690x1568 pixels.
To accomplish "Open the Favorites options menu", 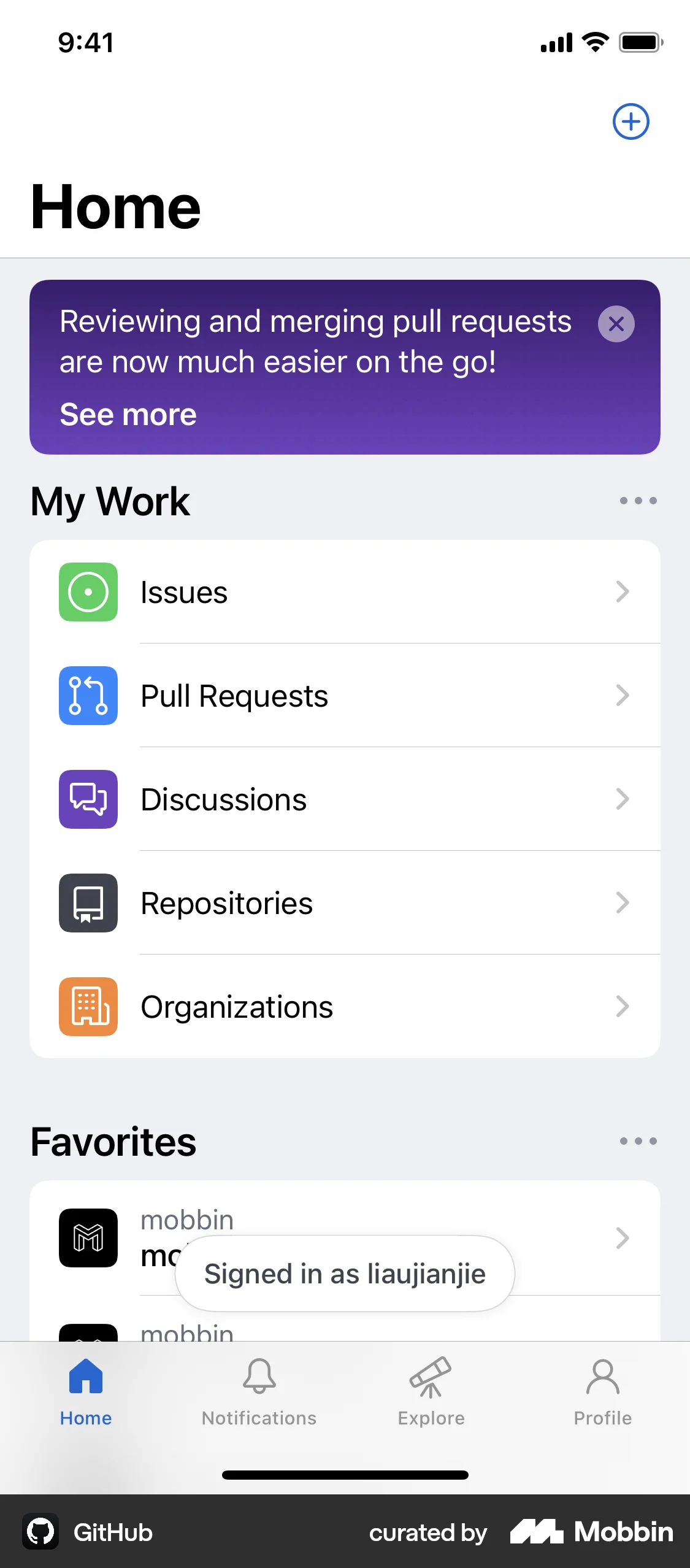I will (637, 1141).
